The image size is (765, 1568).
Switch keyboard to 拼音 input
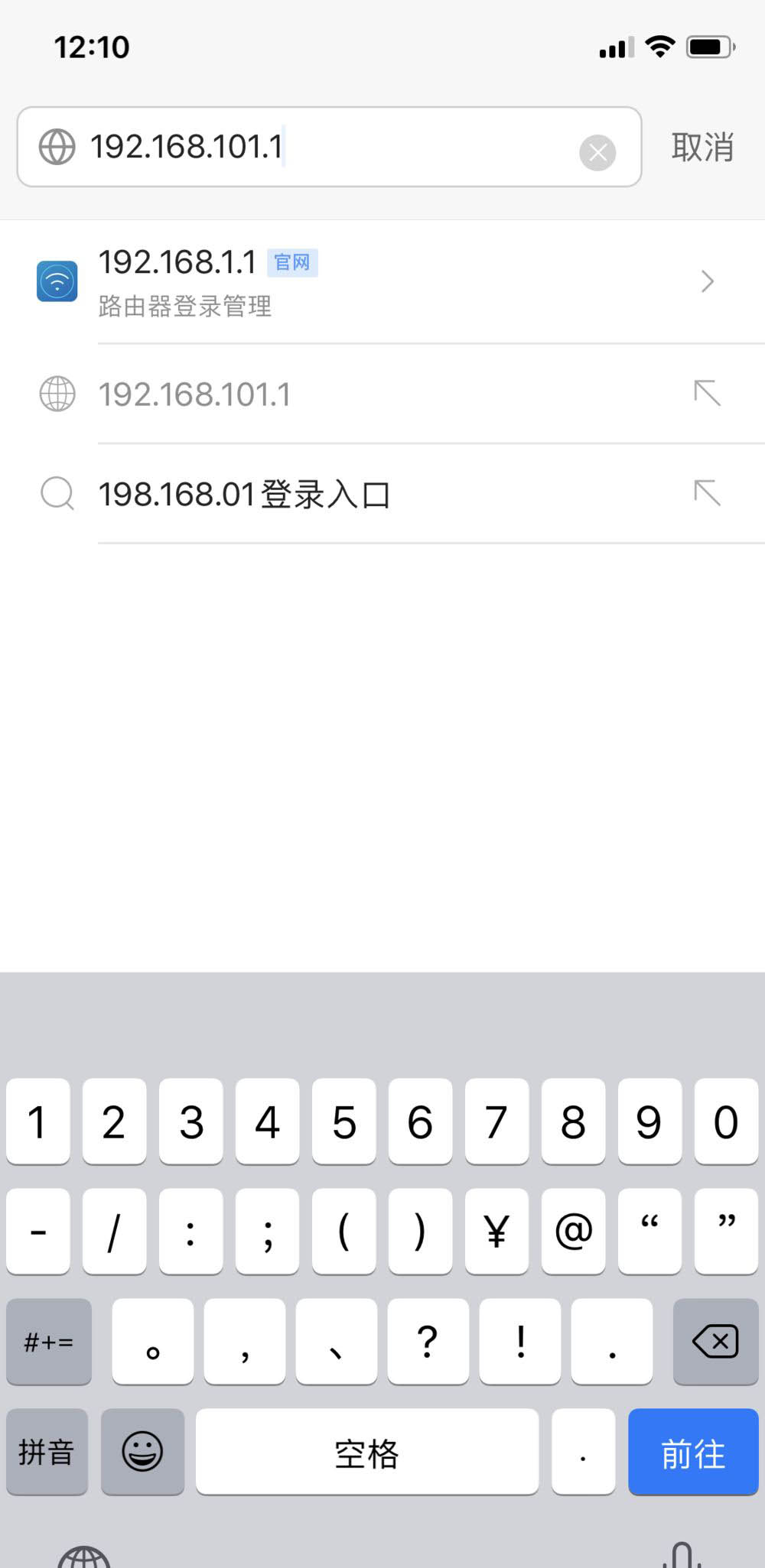[47, 1453]
